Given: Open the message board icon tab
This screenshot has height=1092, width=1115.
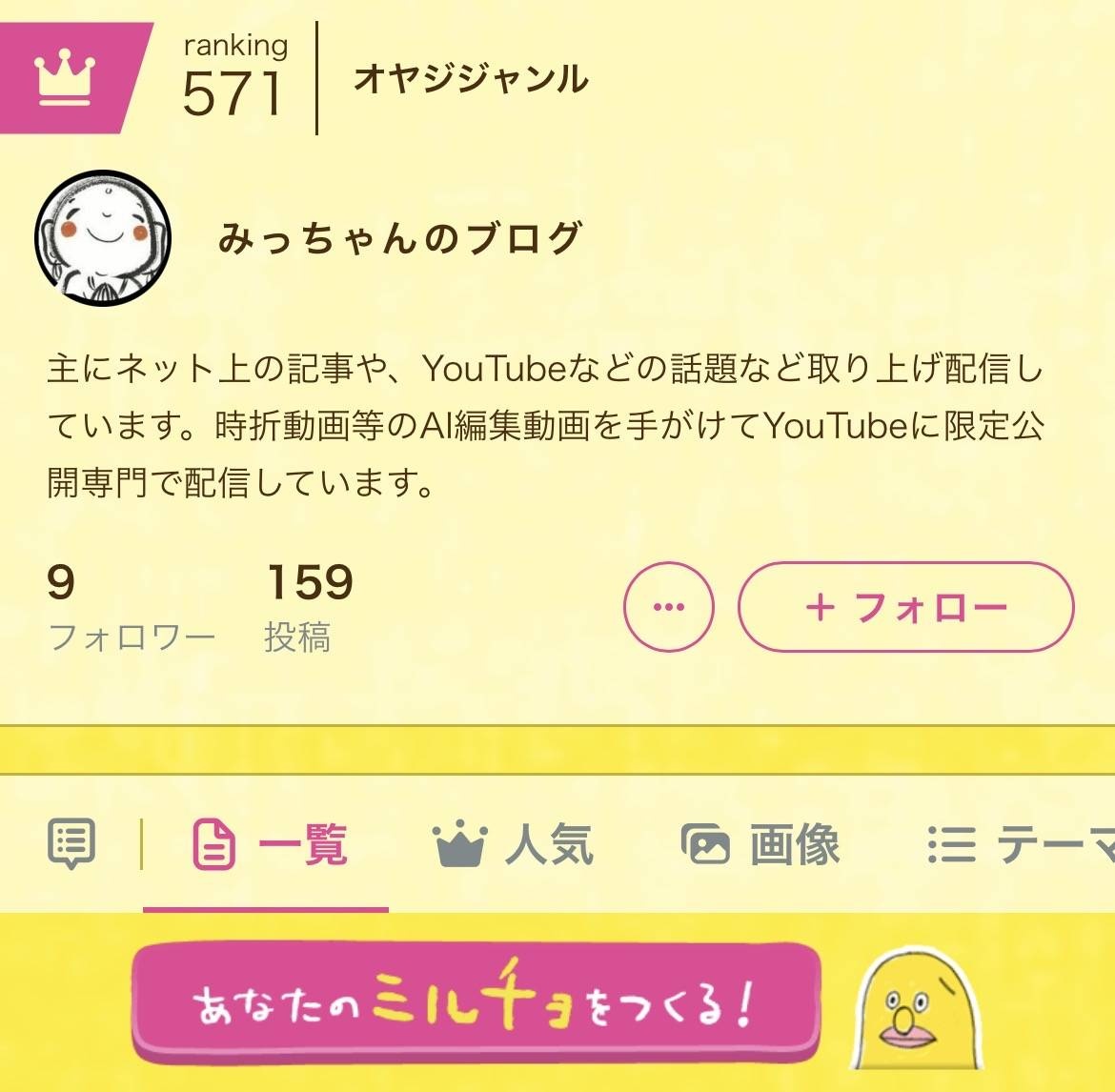Looking at the screenshot, I should [x=71, y=843].
